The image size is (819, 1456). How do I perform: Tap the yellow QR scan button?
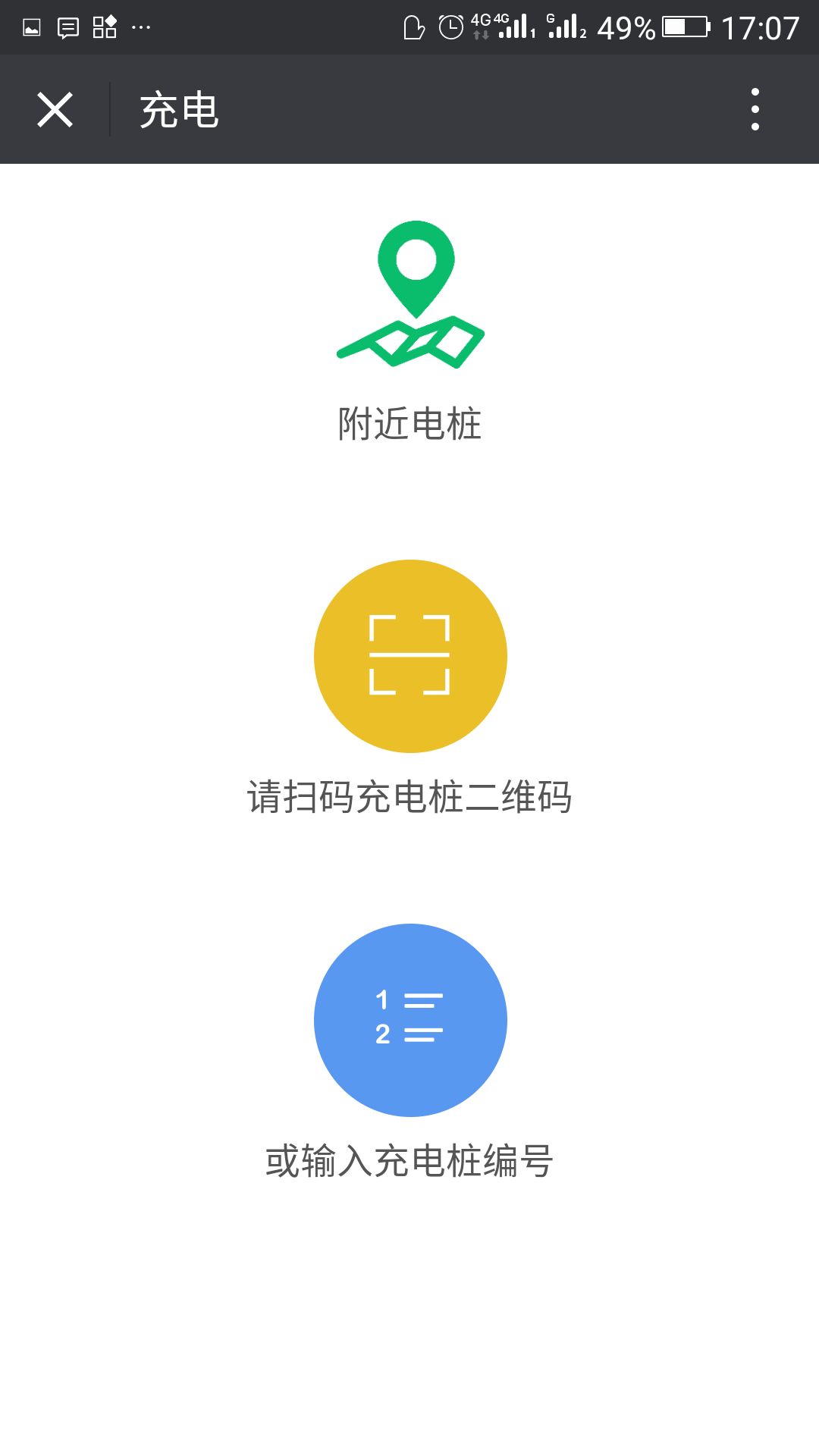(410, 656)
